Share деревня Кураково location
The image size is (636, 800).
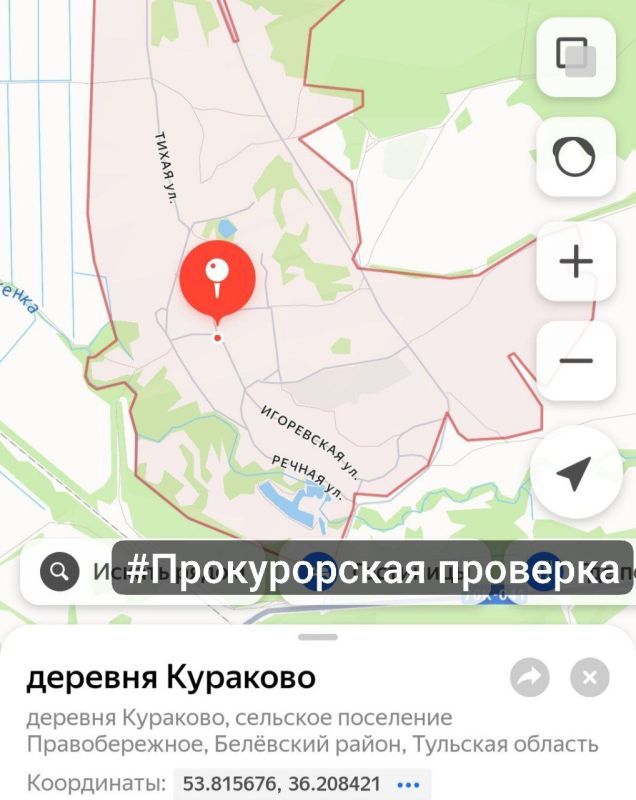coord(529,678)
